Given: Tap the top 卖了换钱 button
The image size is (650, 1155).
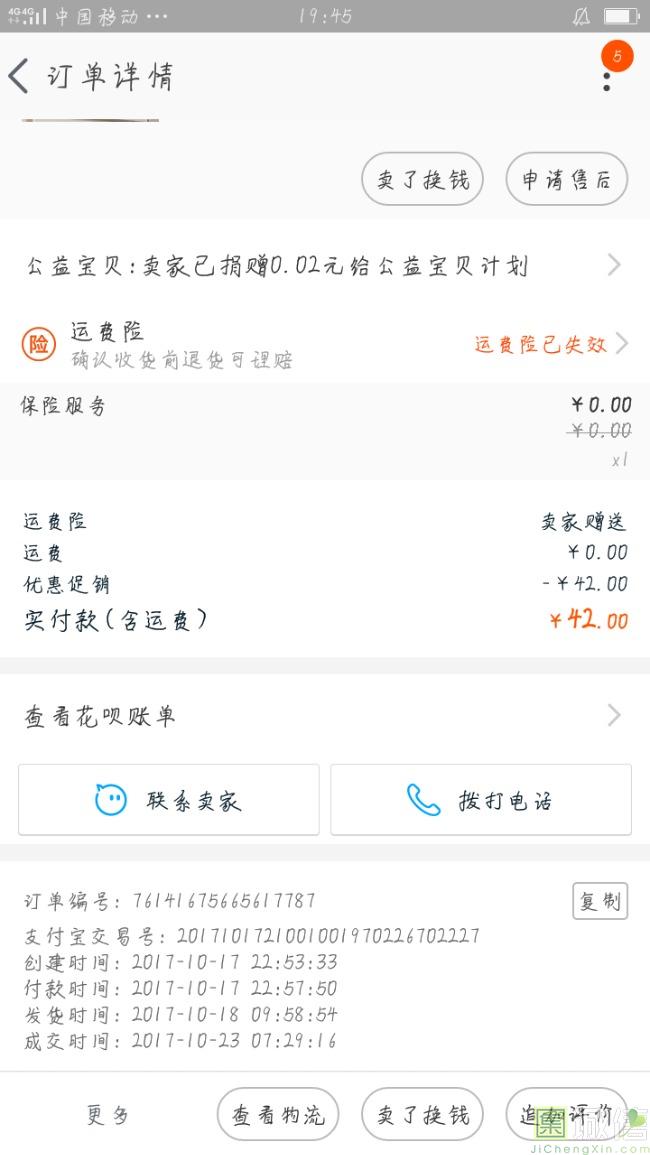Looking at the screenshot, I should click(x=422, y=179).
